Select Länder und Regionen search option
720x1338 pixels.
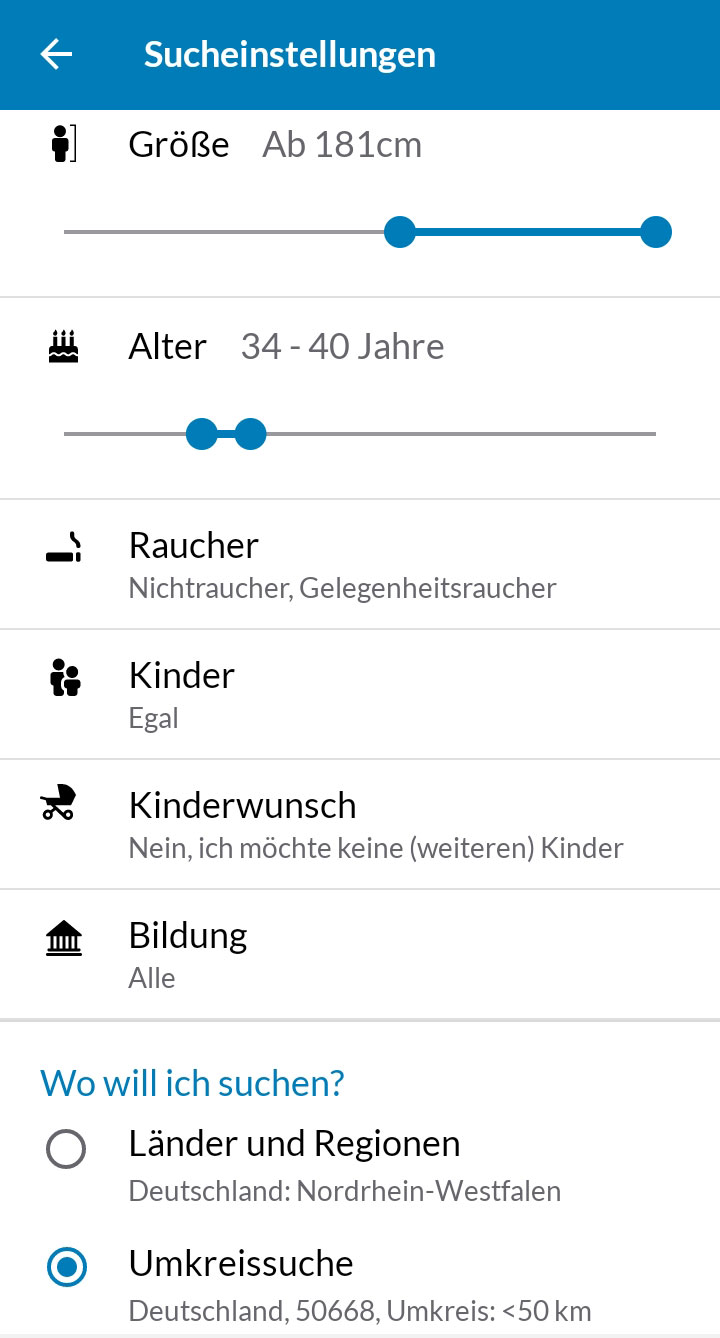pyautogui.click(x=66, y=1150)
